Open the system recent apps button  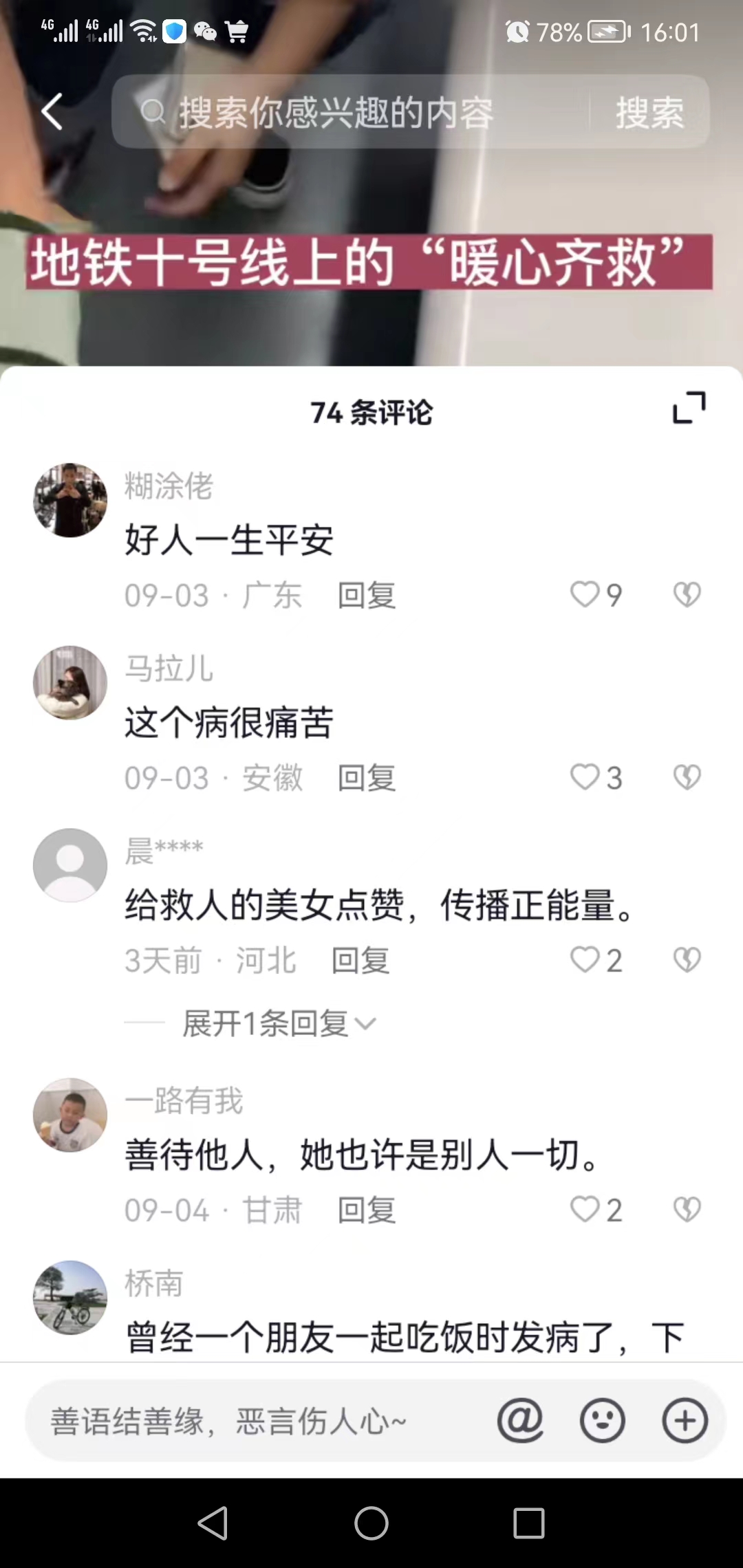528,1523
